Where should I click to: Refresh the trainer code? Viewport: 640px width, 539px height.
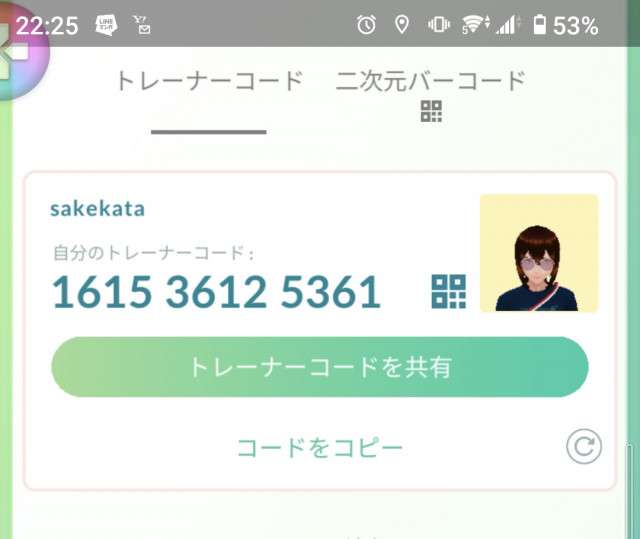[583, 447]
